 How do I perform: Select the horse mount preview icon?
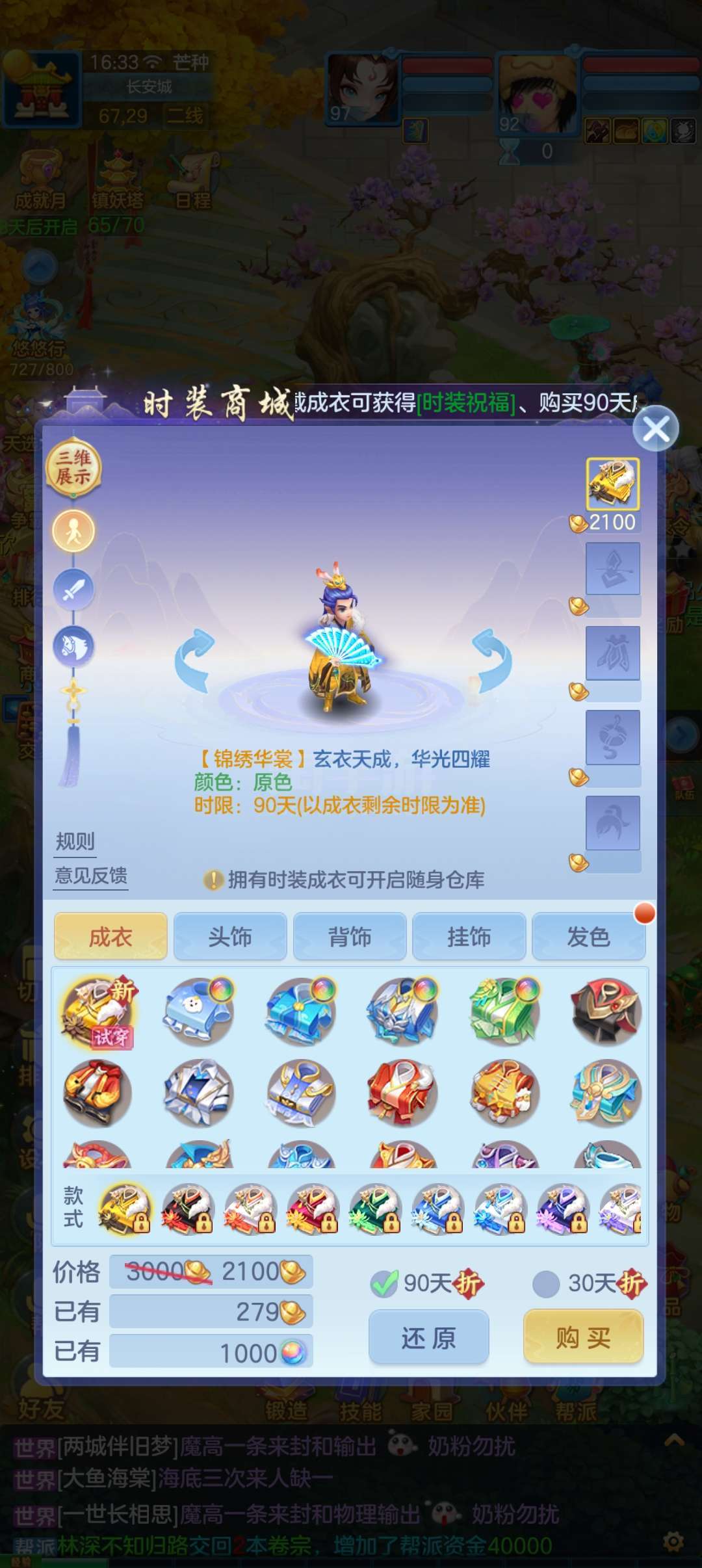click(x=73, y=647)
